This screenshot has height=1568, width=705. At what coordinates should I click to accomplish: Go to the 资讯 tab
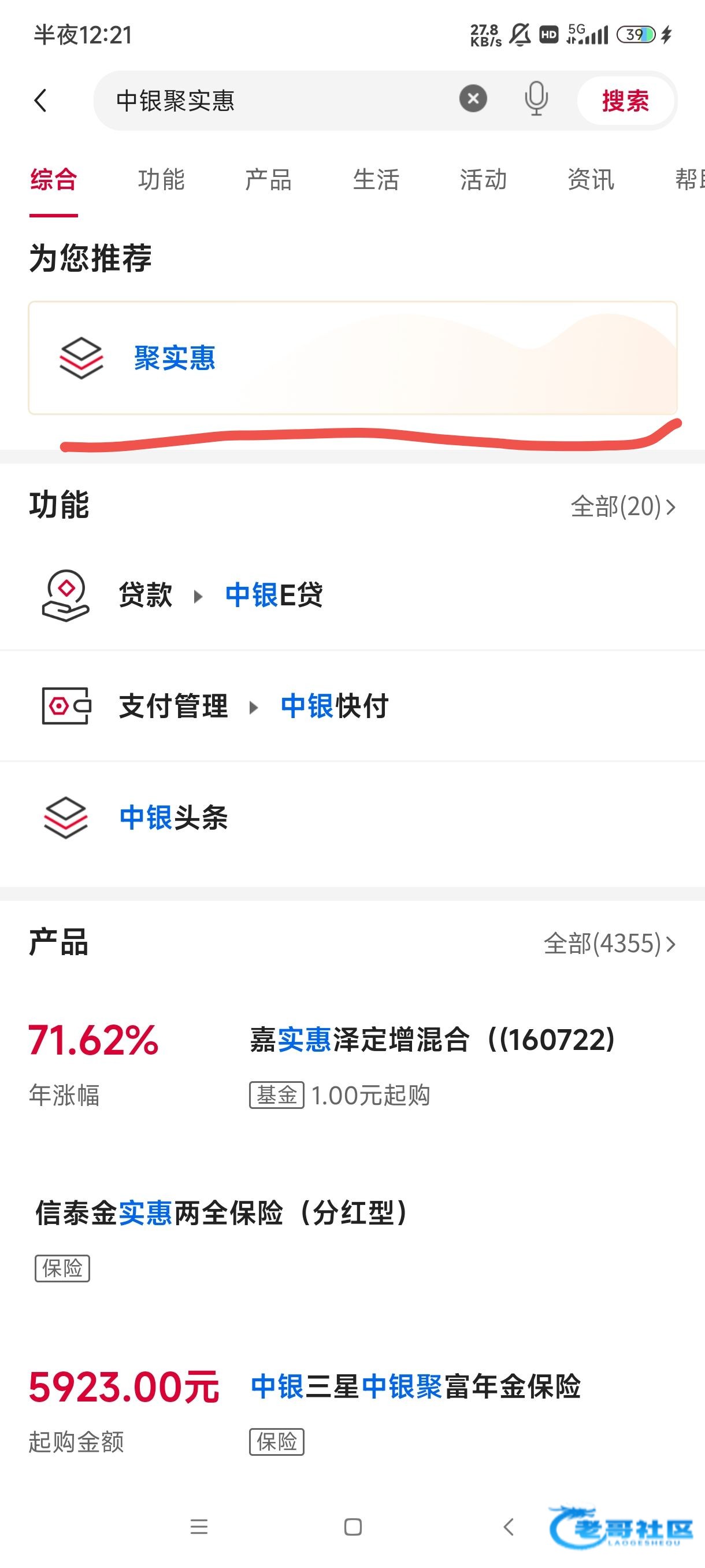click(591, 180)
